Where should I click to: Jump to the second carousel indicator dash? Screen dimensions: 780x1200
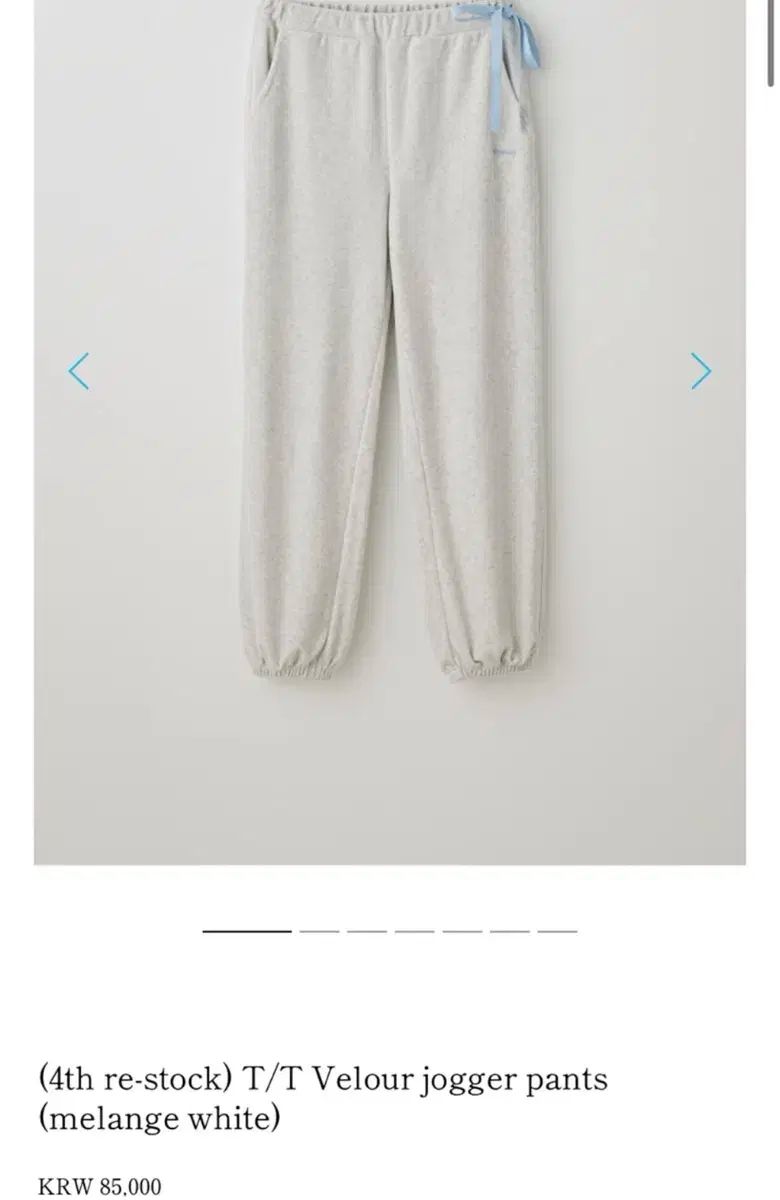(319, 931)
